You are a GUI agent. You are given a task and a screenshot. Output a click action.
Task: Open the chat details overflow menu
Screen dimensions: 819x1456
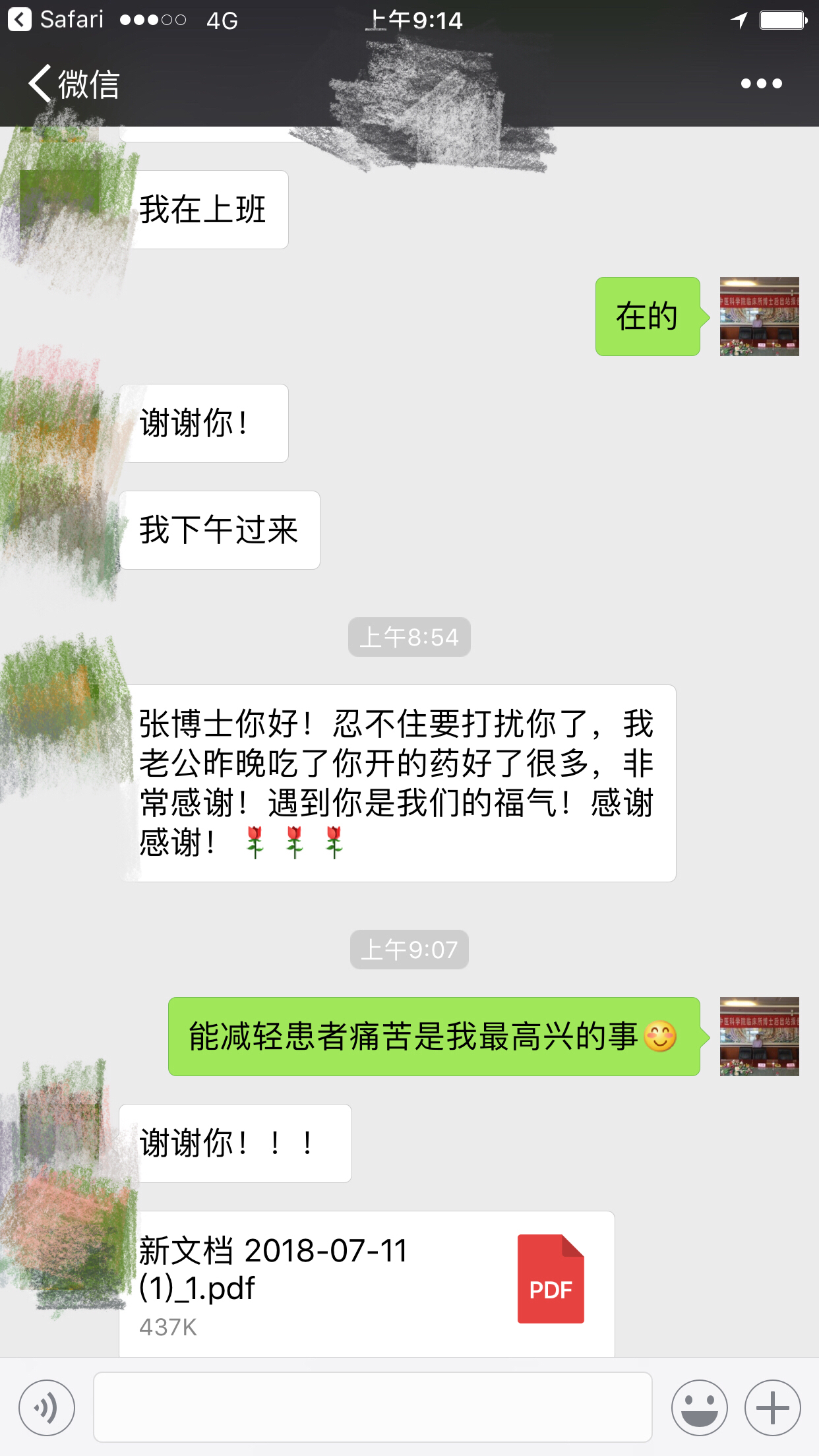click(761, 84)
